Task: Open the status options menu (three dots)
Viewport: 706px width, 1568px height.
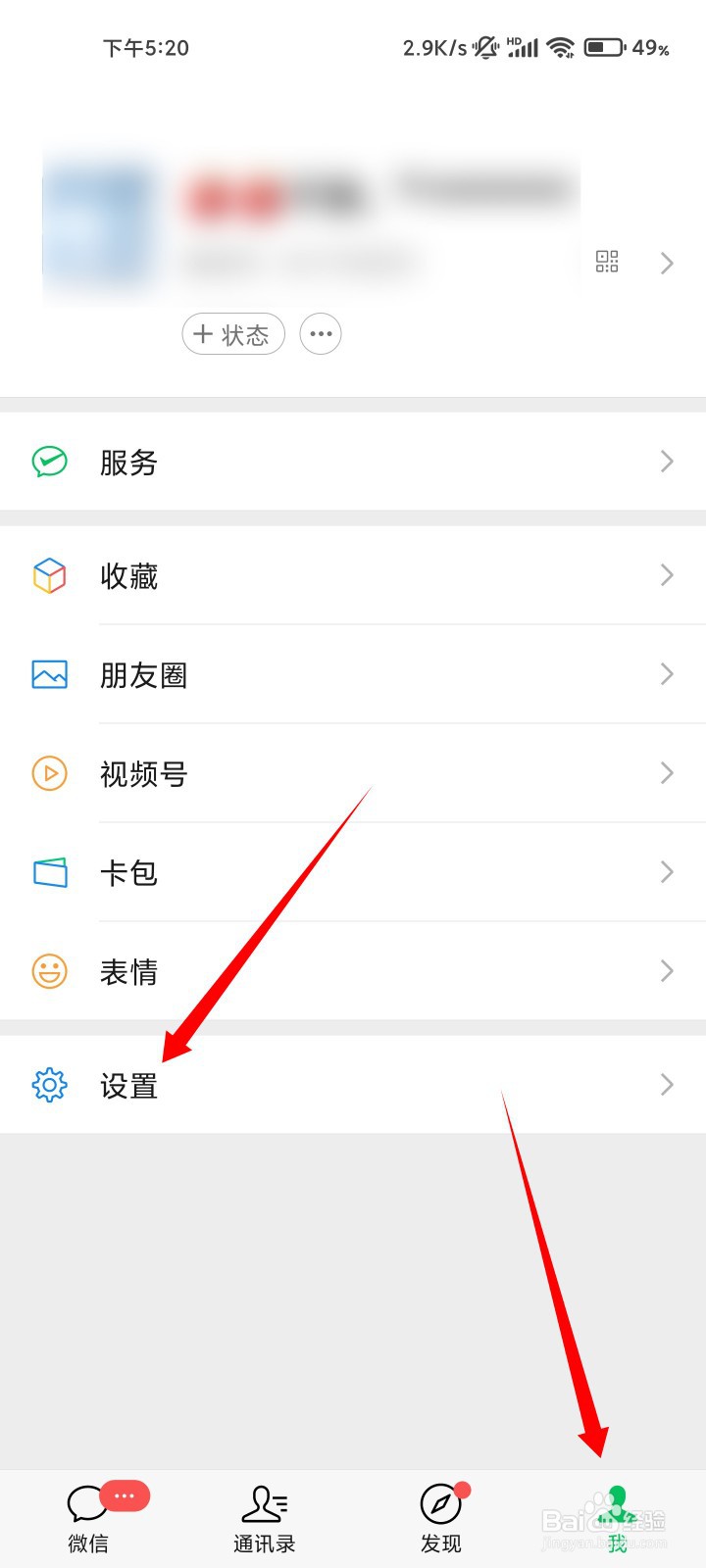Action: pyautogui.click(x=321, y=333)
